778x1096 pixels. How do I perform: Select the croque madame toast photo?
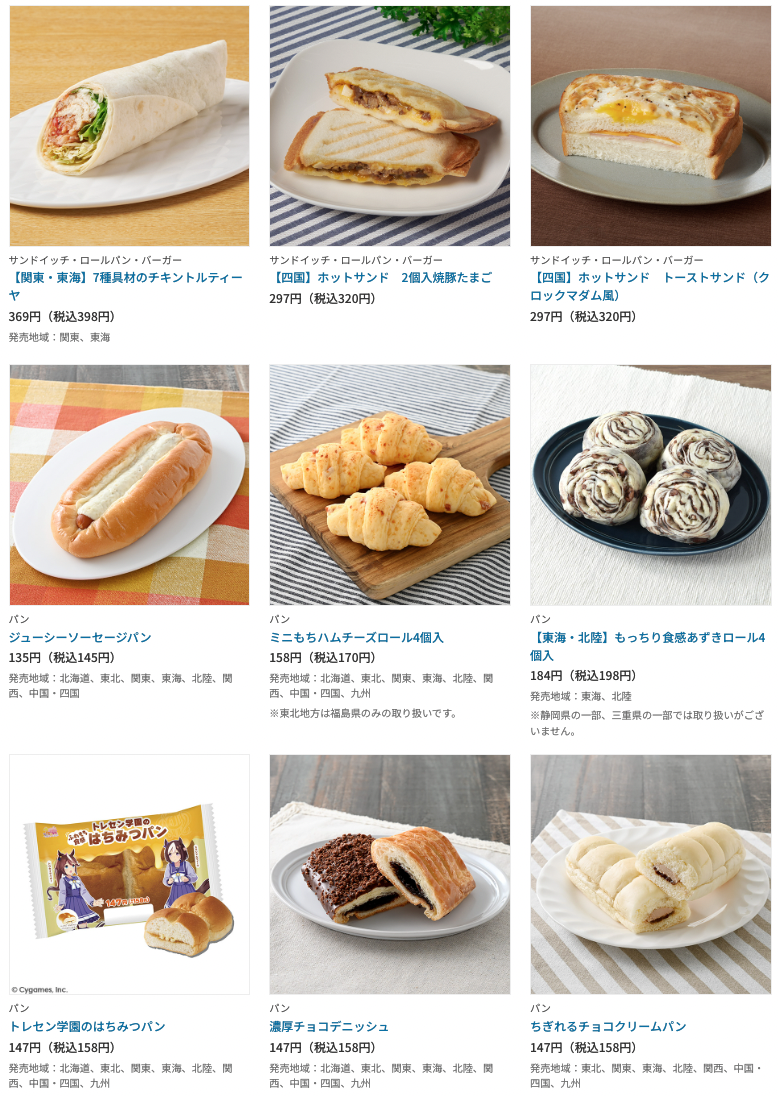[650, 126]
